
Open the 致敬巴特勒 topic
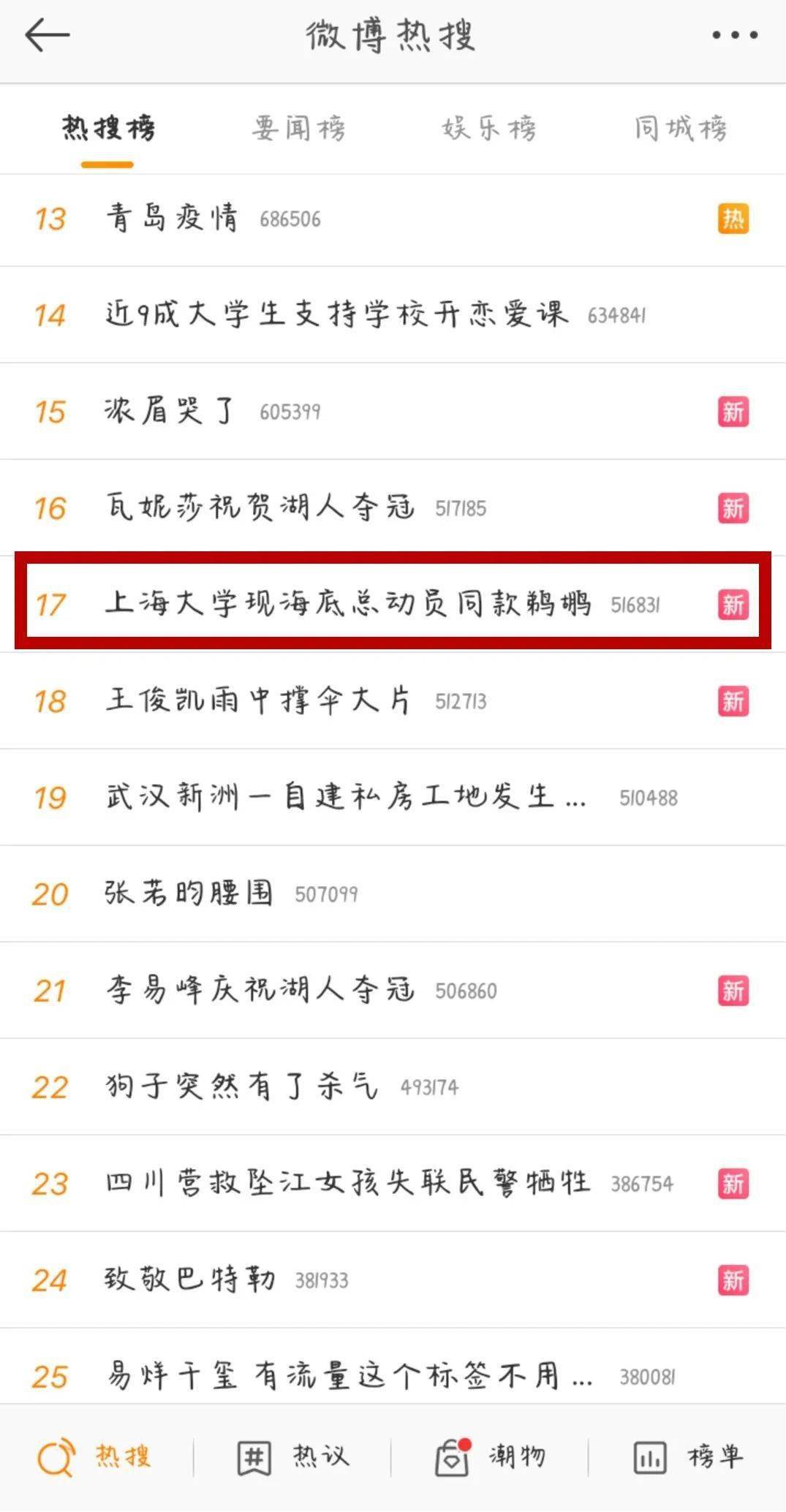coord(190,1280)
